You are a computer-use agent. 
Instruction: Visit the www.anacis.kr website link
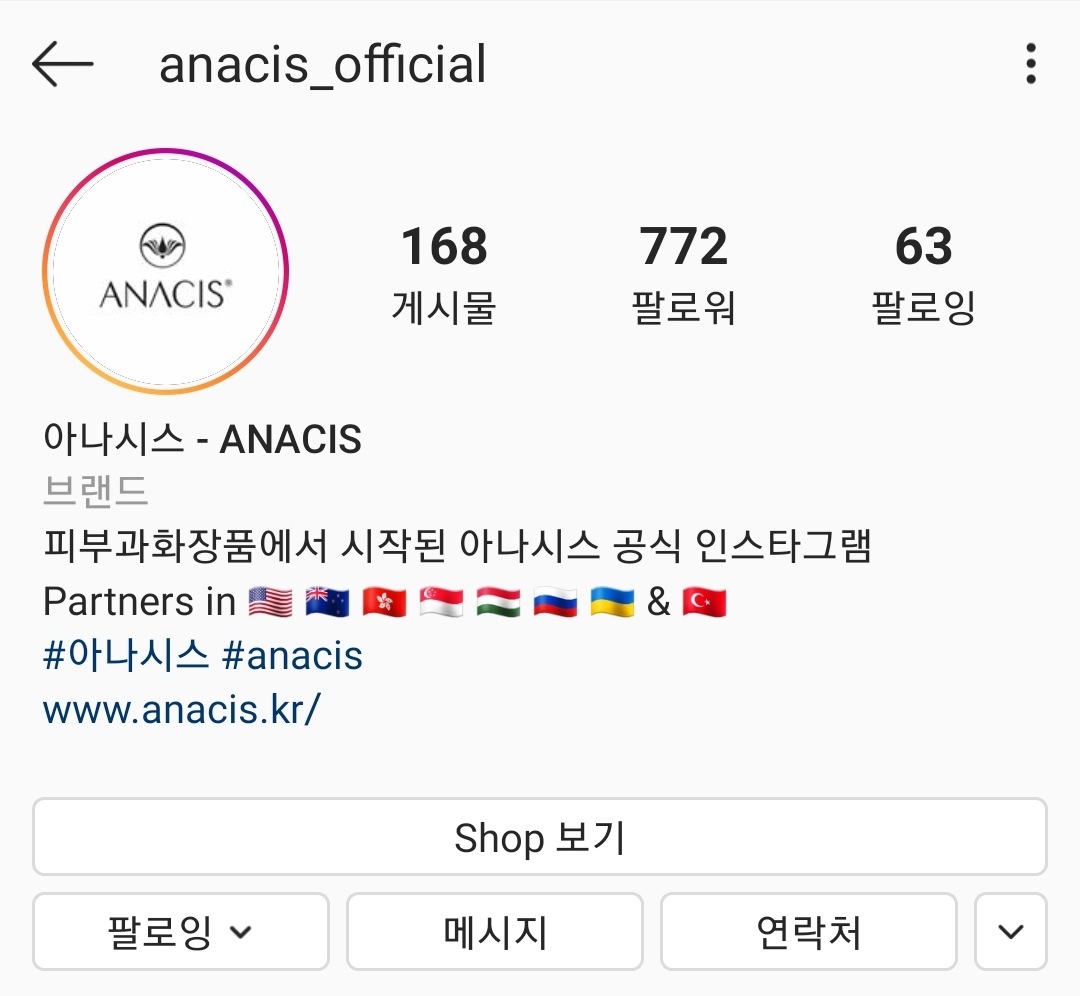(182, 710)
